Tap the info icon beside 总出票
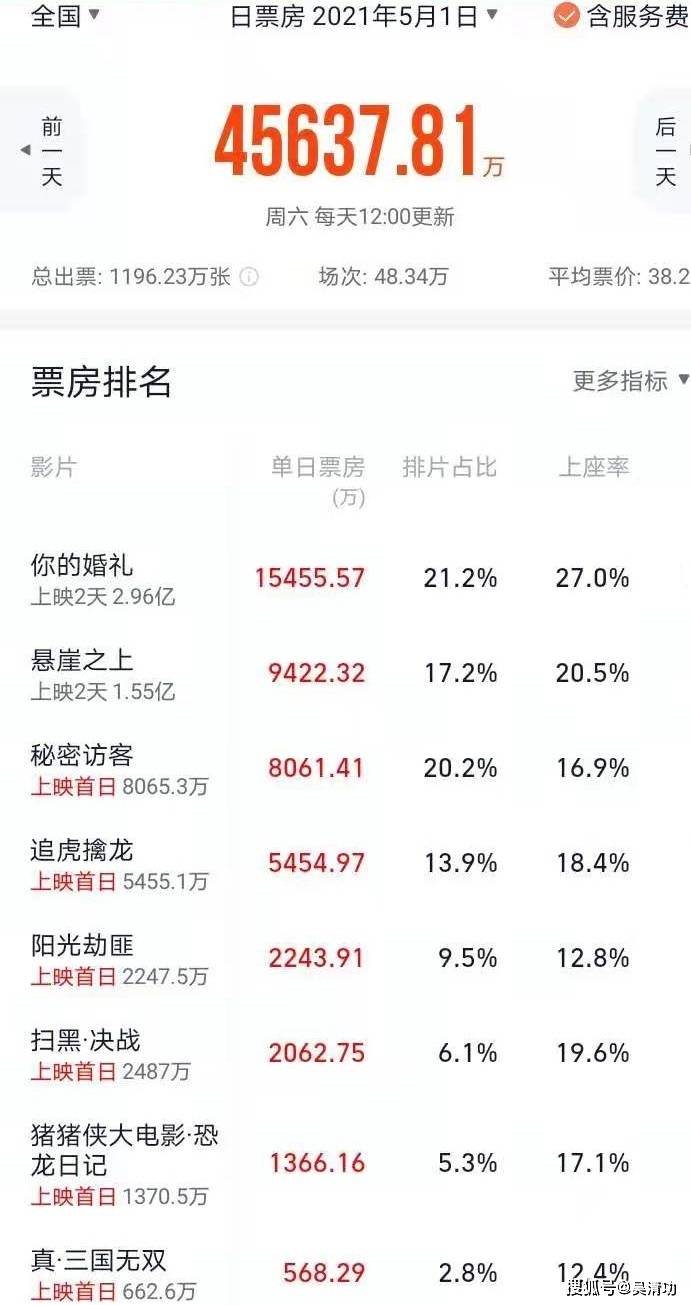Viewport: 691px width, 1305px height. click(x=248, y=277)
